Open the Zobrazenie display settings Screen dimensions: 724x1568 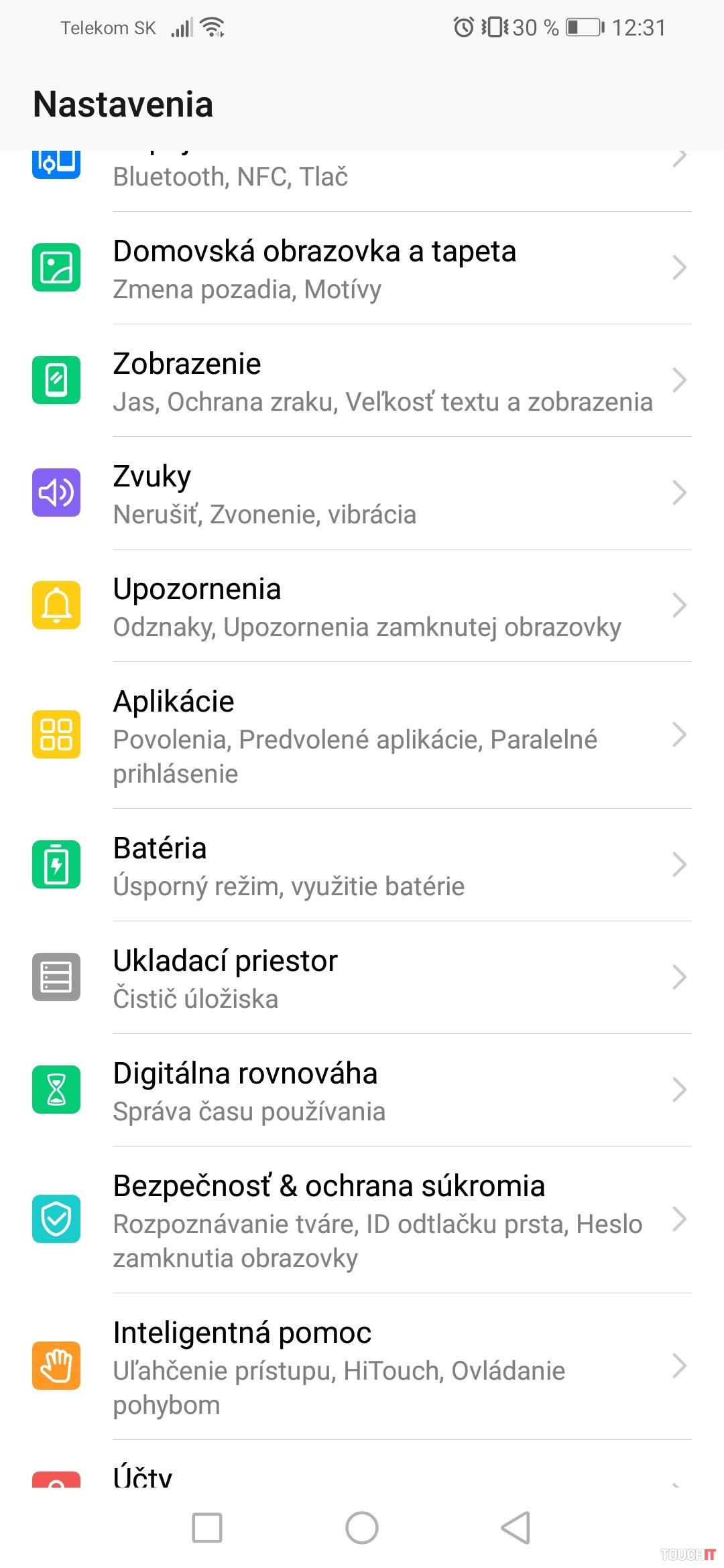click(x=362, y=381)
